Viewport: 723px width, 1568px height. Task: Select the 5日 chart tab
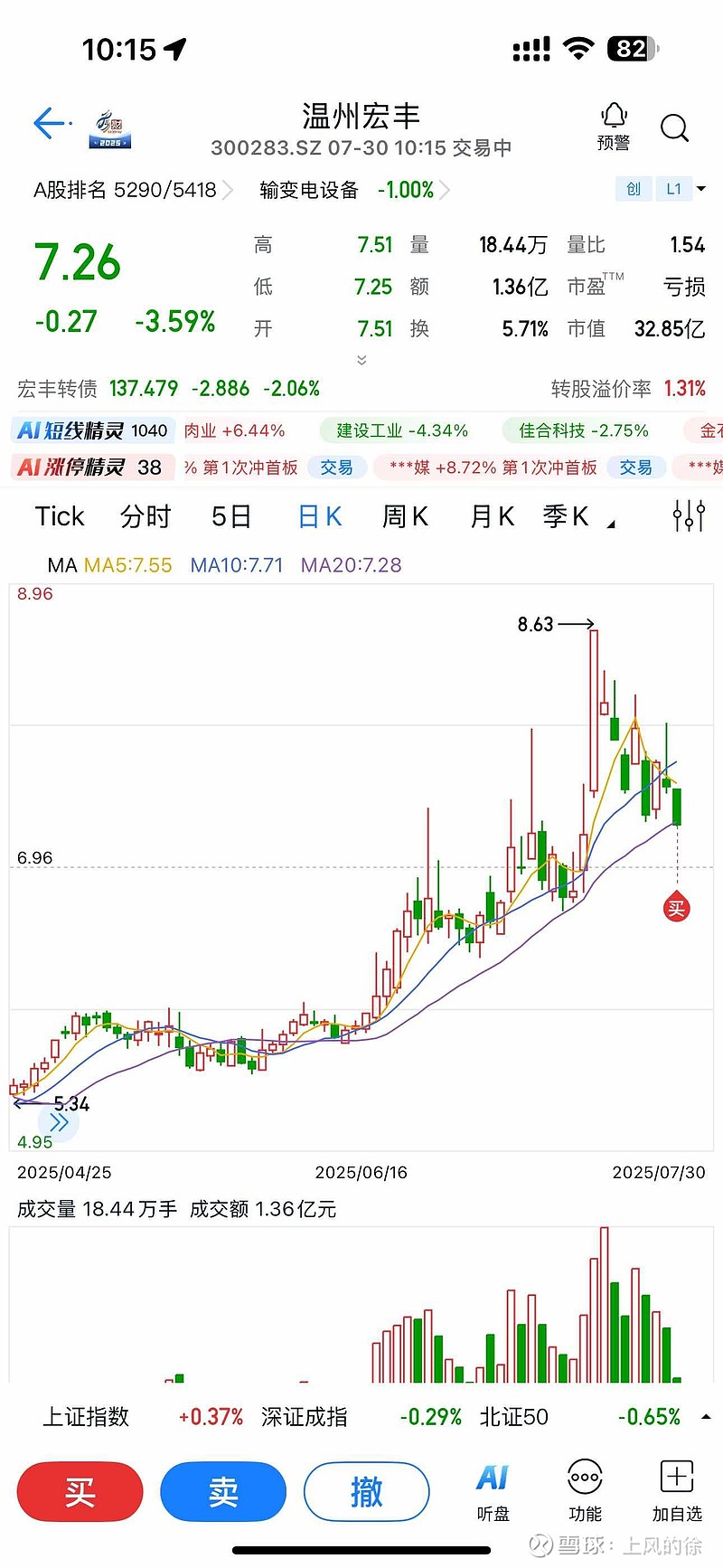(231, 516)
